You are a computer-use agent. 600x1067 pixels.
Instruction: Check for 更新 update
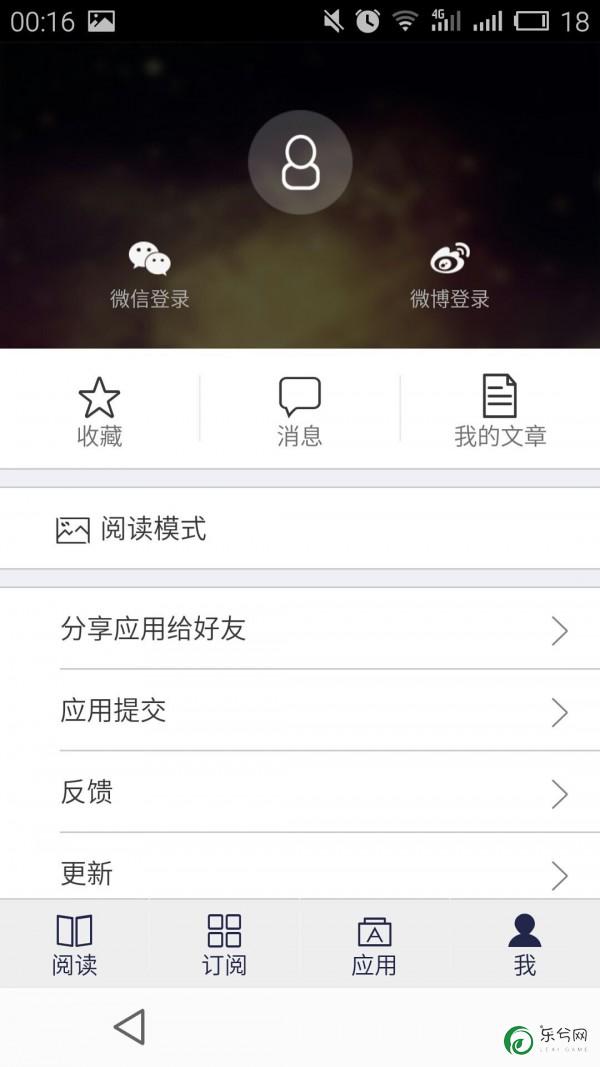[x=300, y=866]
